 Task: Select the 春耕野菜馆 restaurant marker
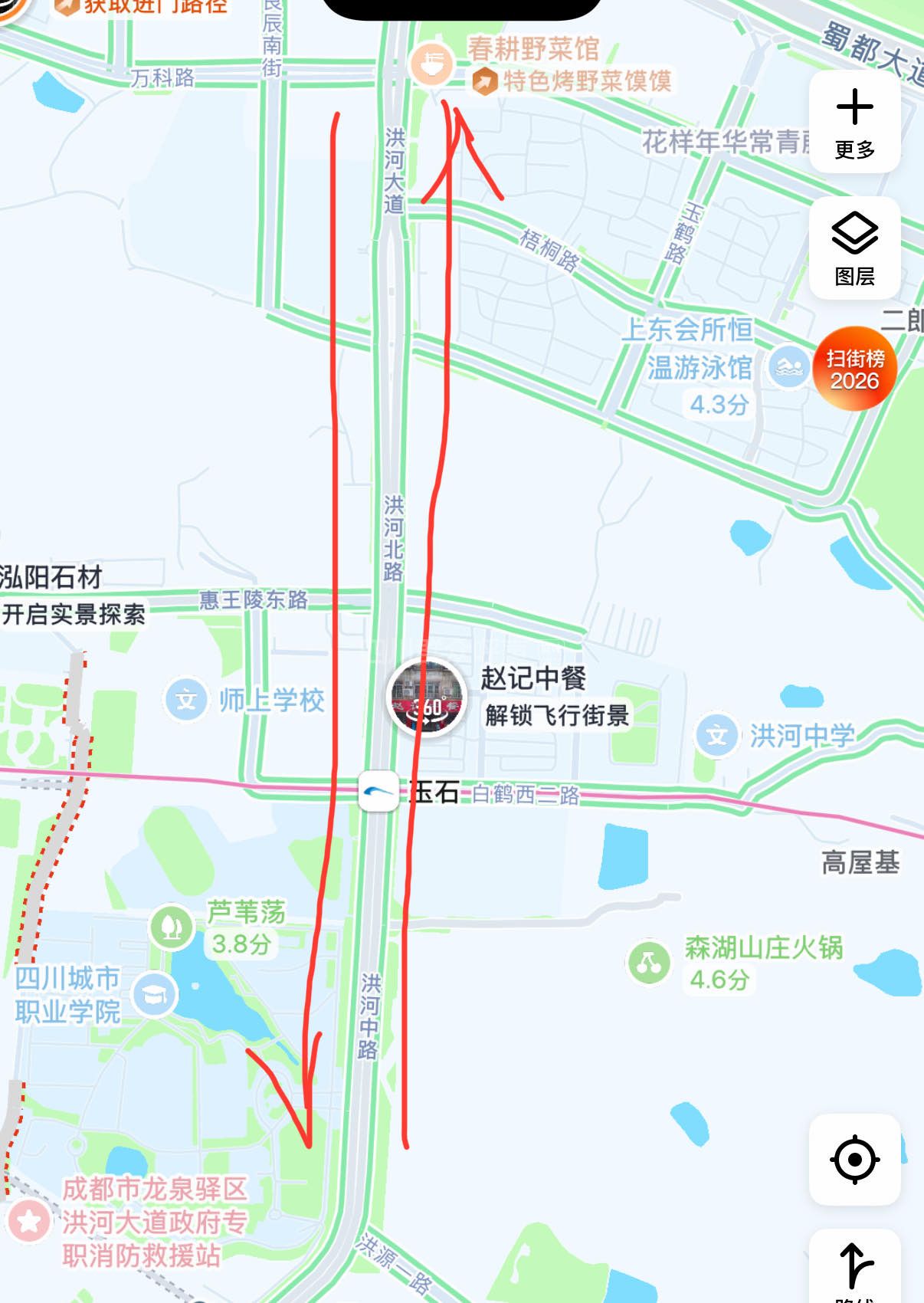[434, 64]
